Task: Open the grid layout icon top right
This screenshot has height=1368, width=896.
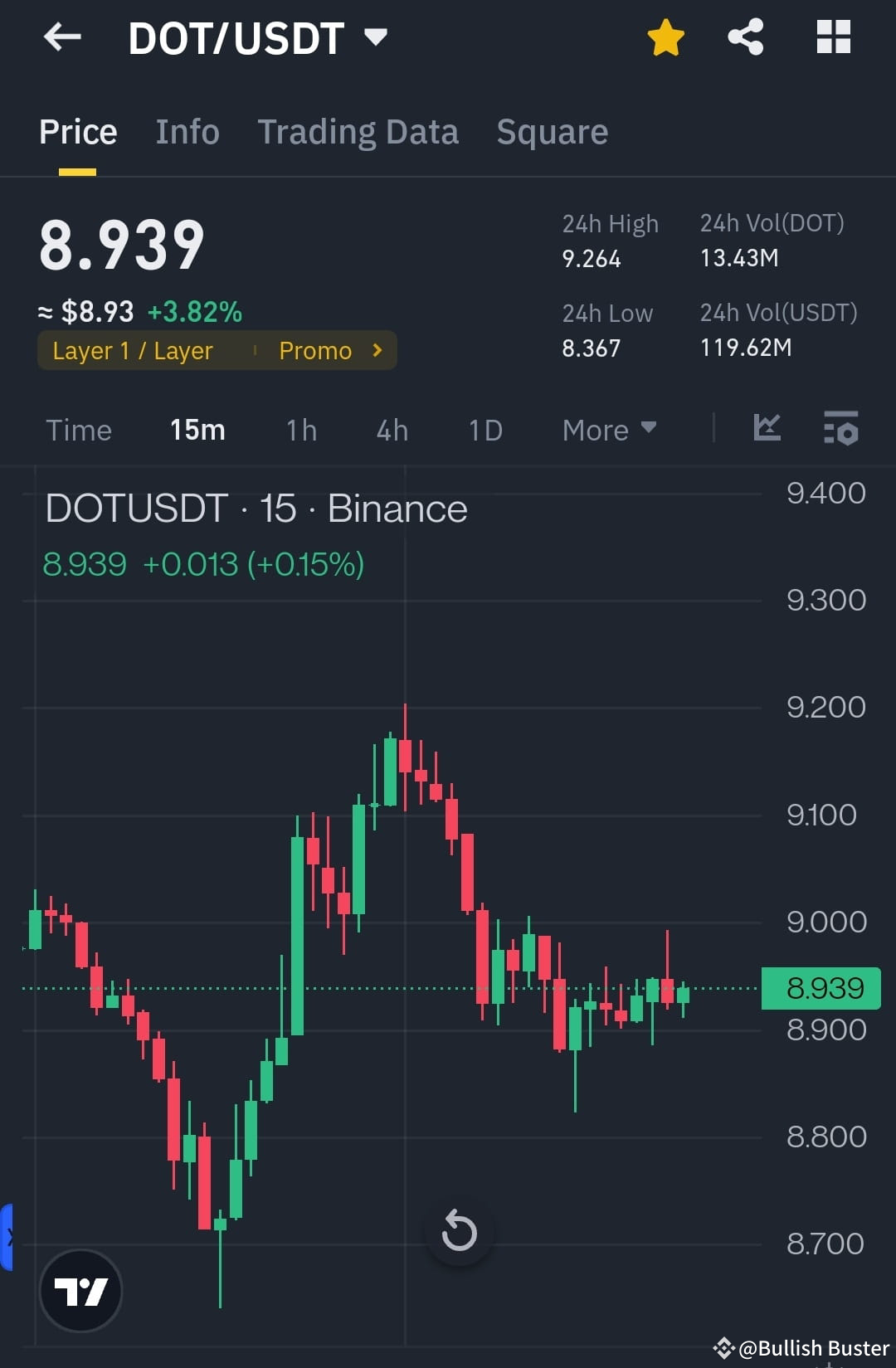Action: (833, 37)
